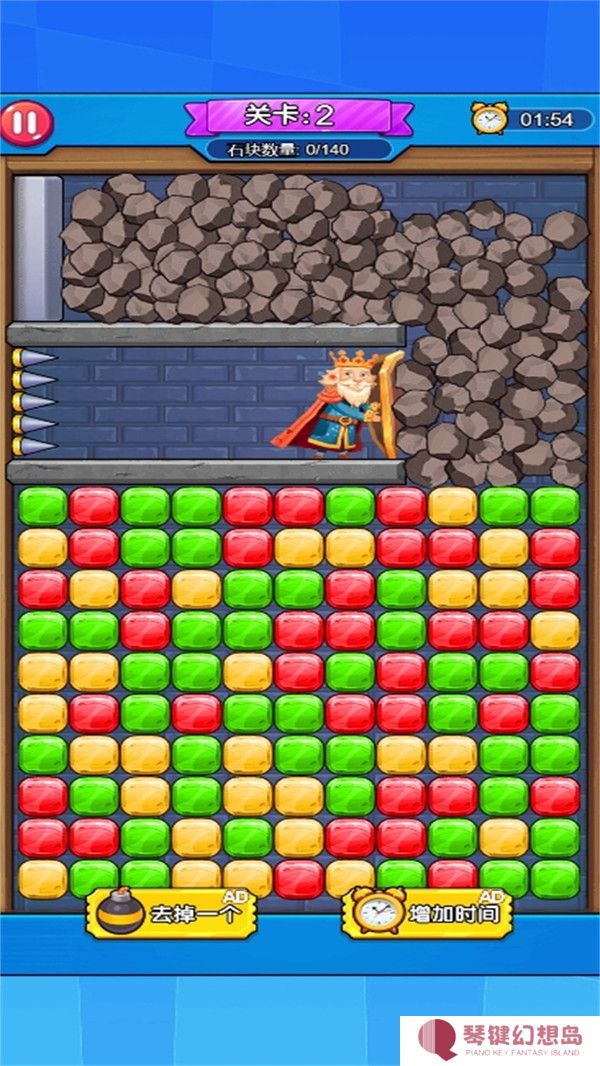Tap the only yellow block in the top row
Image resolution: width=600 pixels, height=1066 pixels.
453,506
